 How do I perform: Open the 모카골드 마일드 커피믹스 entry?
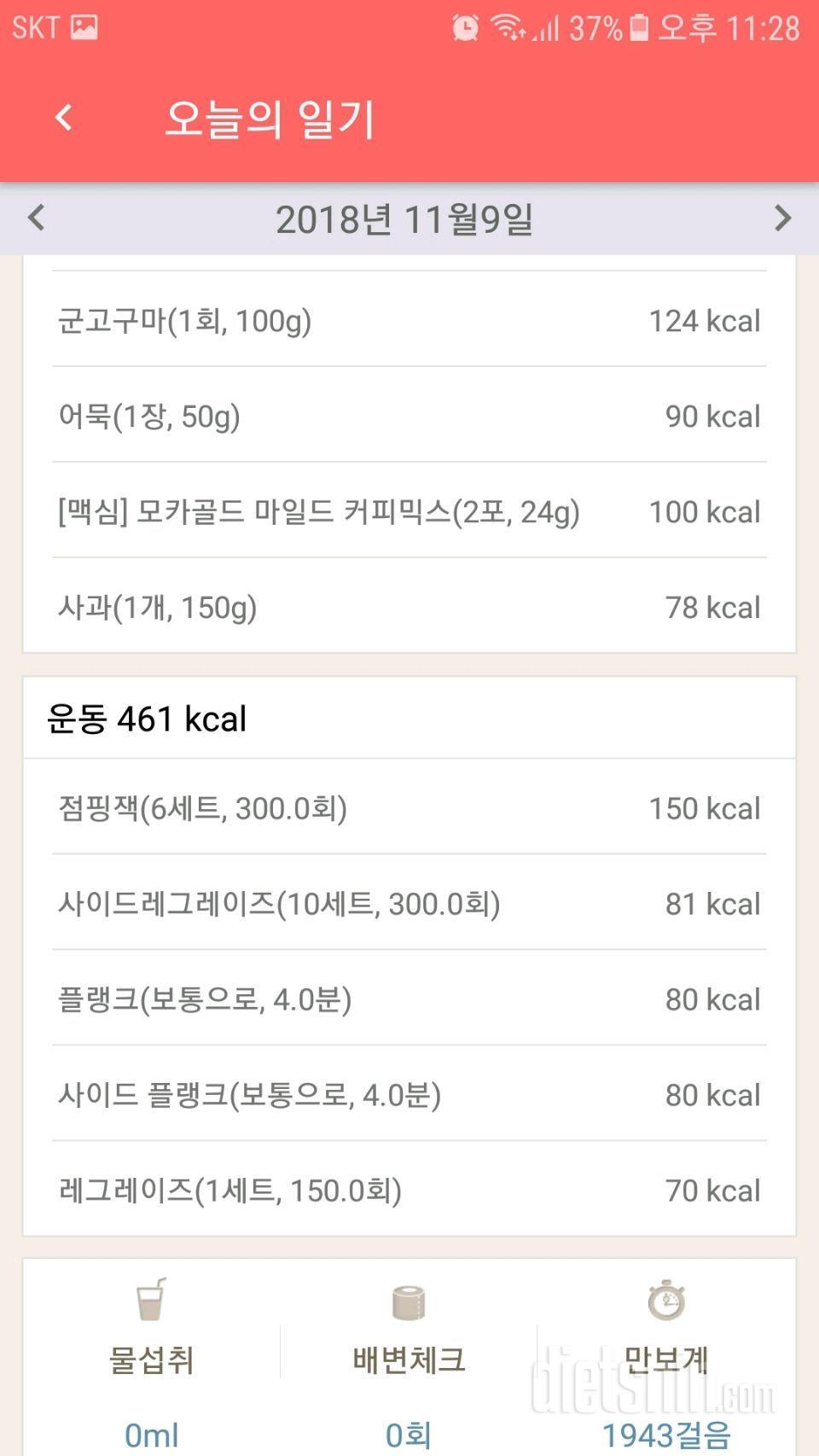(x=409, y=511)
